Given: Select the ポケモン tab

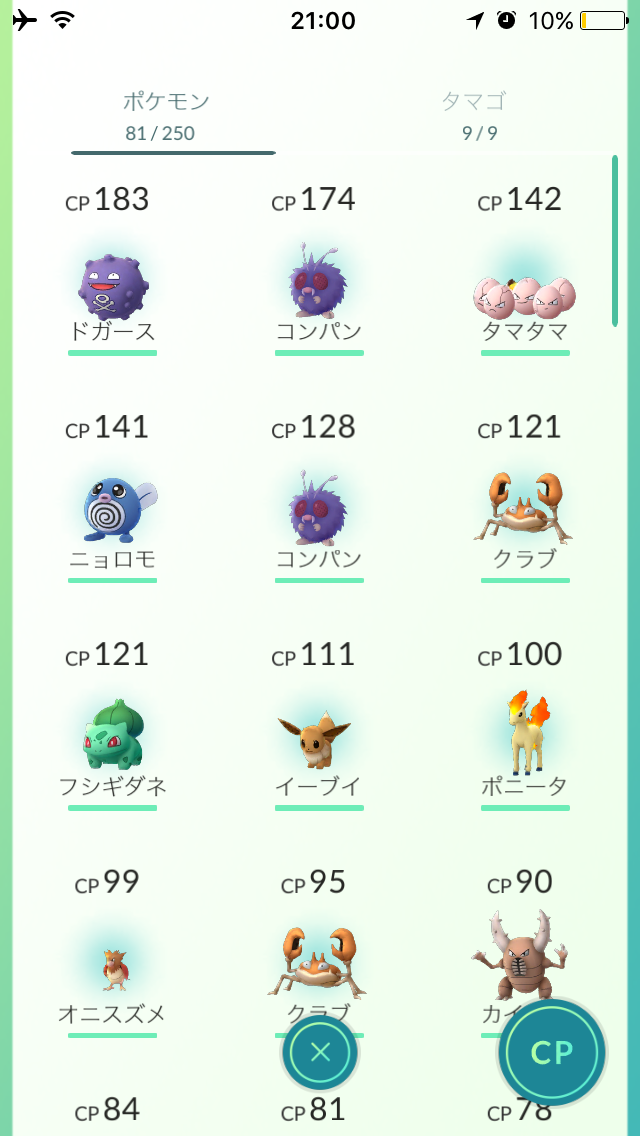Looking at the screenshot, I should (x=166, y=114).
